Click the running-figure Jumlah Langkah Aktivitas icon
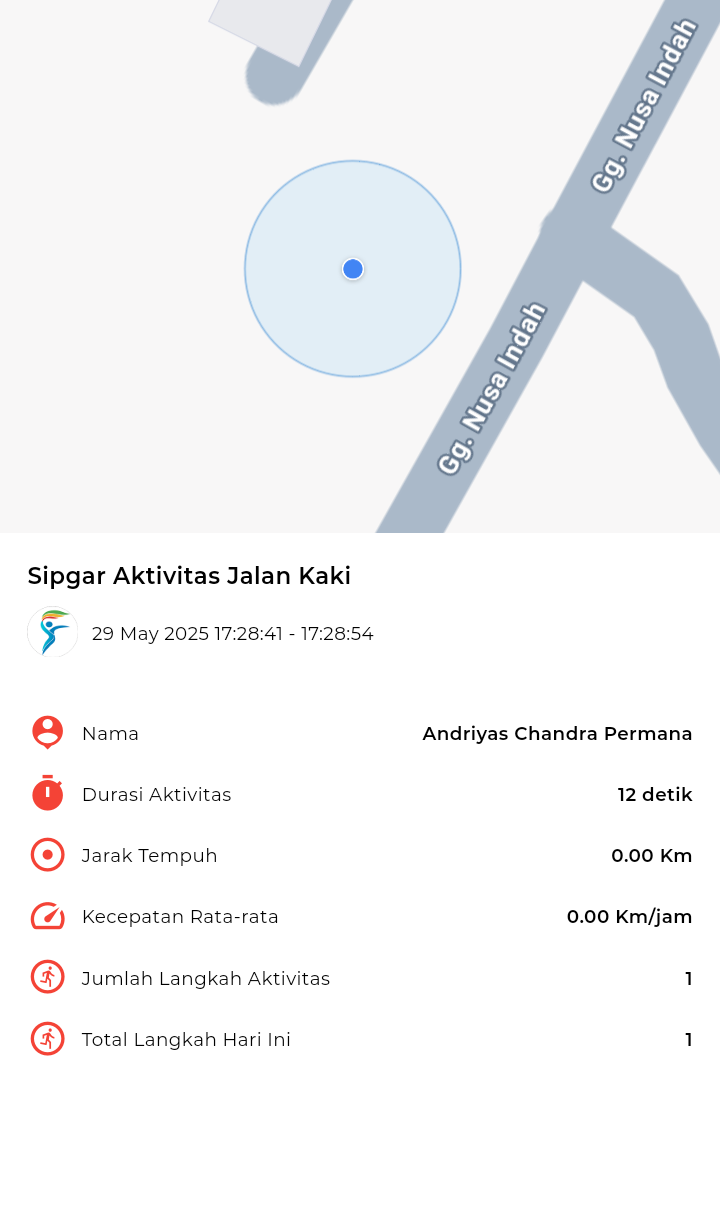Screen dimensions: 720x1224 click(47, 977)
